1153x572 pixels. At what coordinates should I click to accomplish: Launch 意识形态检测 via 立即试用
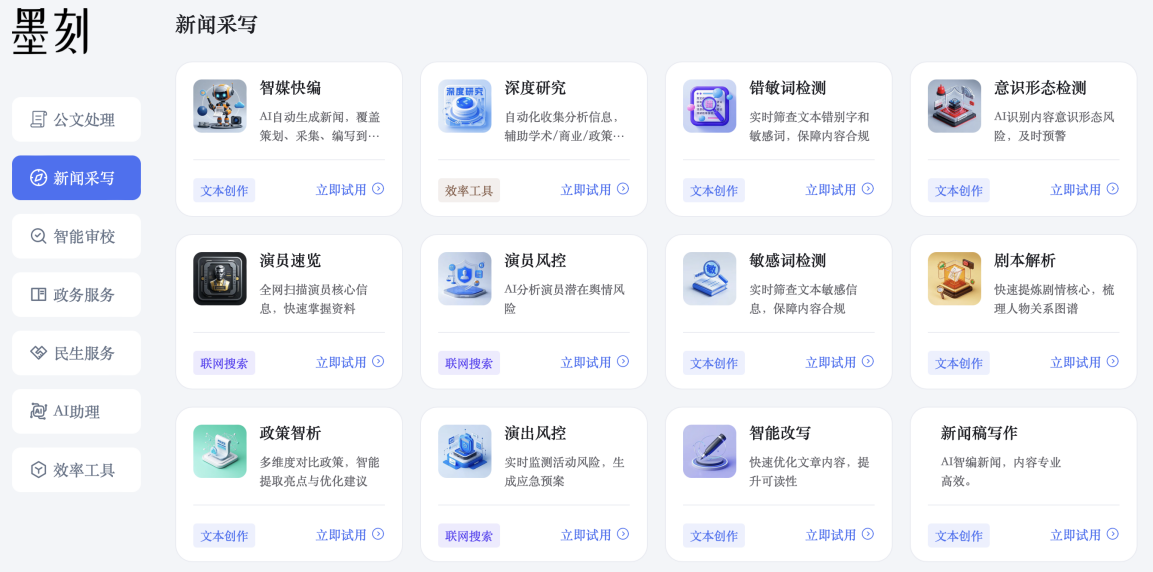tap(1084, 190)
